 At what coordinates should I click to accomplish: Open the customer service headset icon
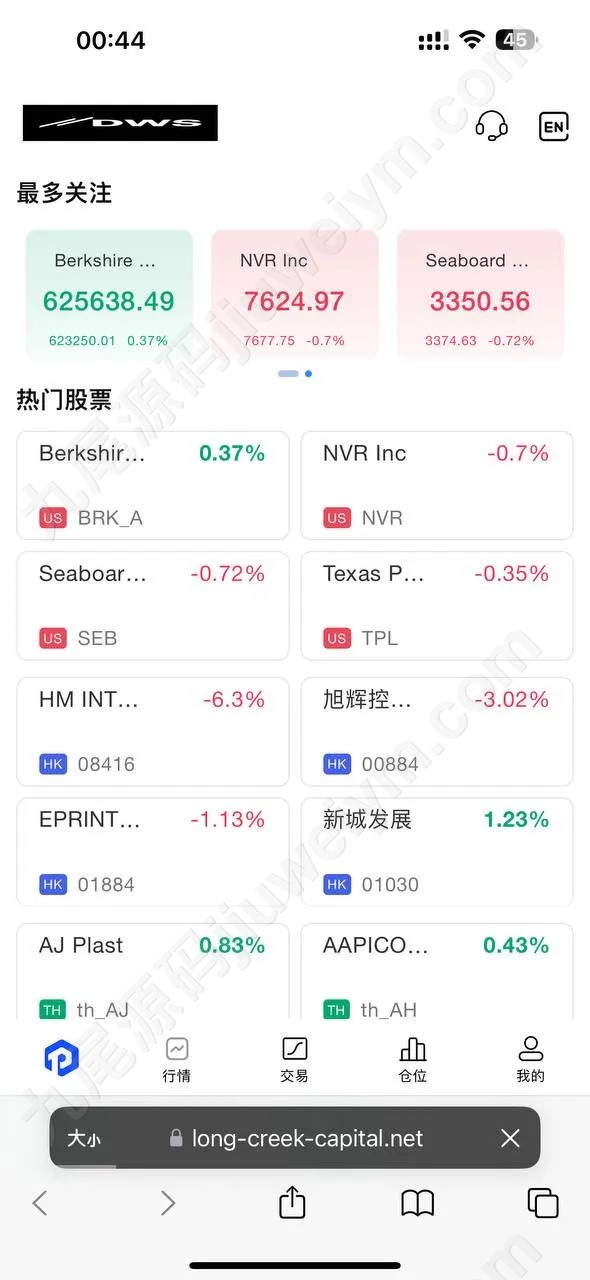pos(491,126)
